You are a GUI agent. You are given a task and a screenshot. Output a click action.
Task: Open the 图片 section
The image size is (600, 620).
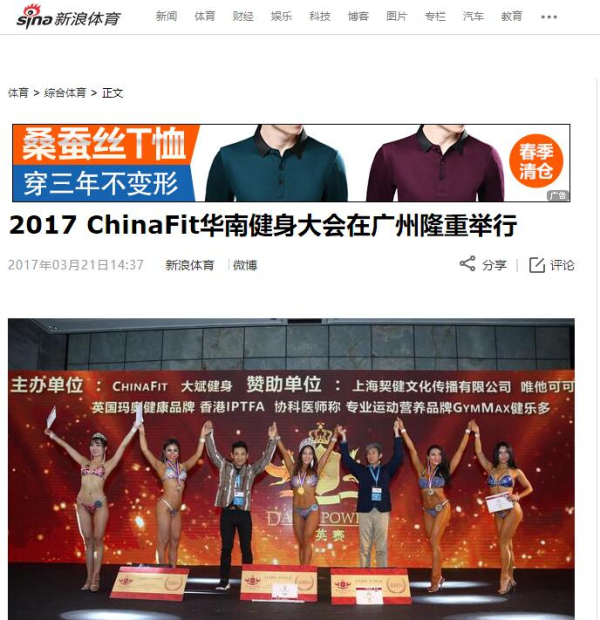[x=397, y=17]
